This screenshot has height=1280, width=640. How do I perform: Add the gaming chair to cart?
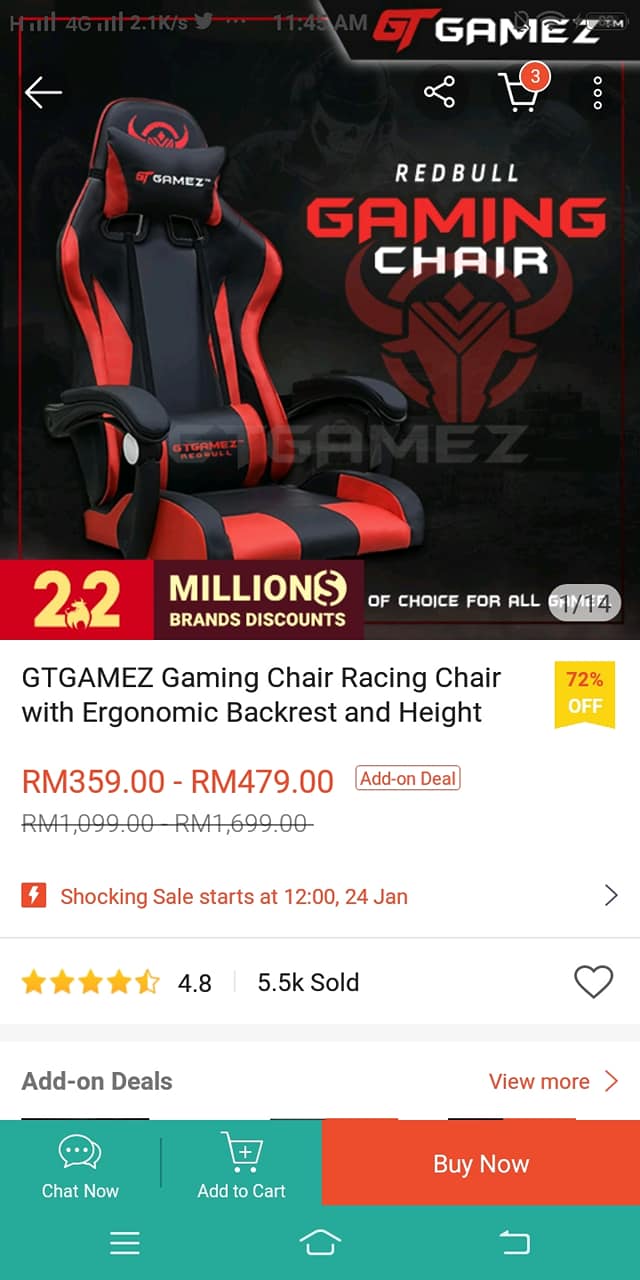coord(241,1165)
